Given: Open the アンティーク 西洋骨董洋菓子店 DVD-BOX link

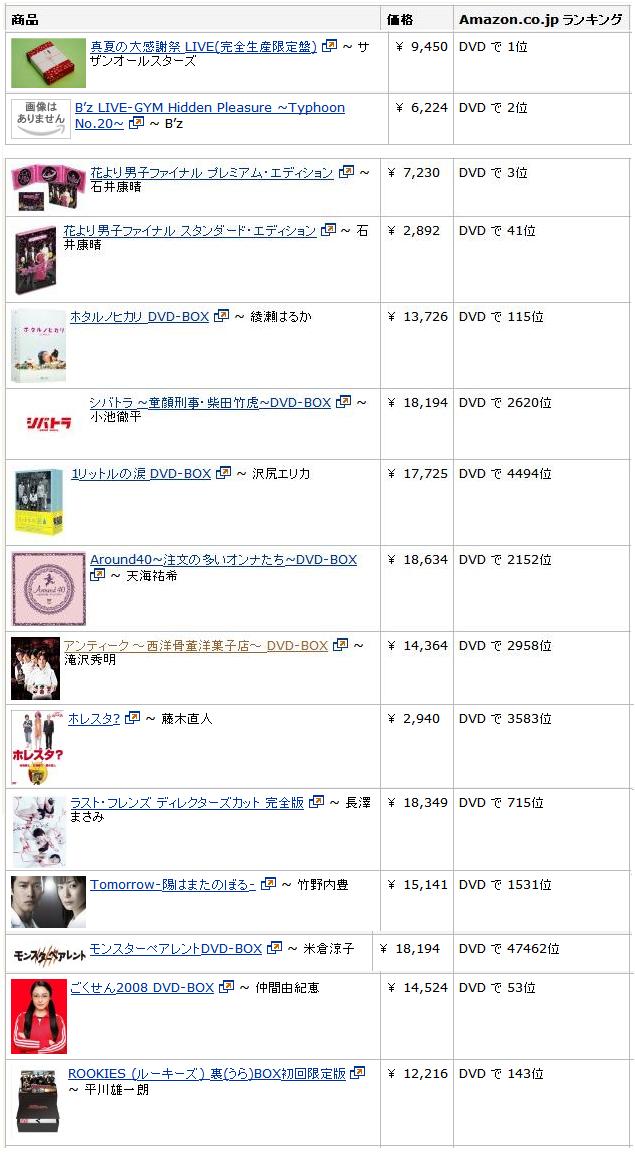Looking at the screenshot, I should pos(195,645).
